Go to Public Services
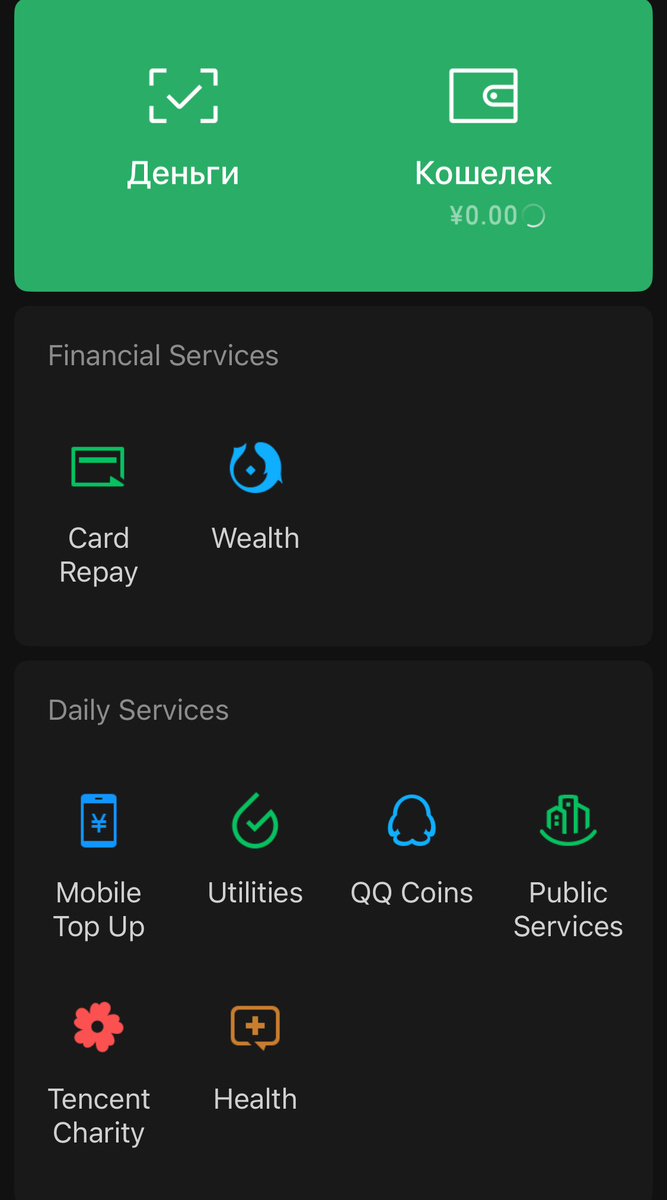The width and height of the screenshot is (667, 1200). point(568,867)
